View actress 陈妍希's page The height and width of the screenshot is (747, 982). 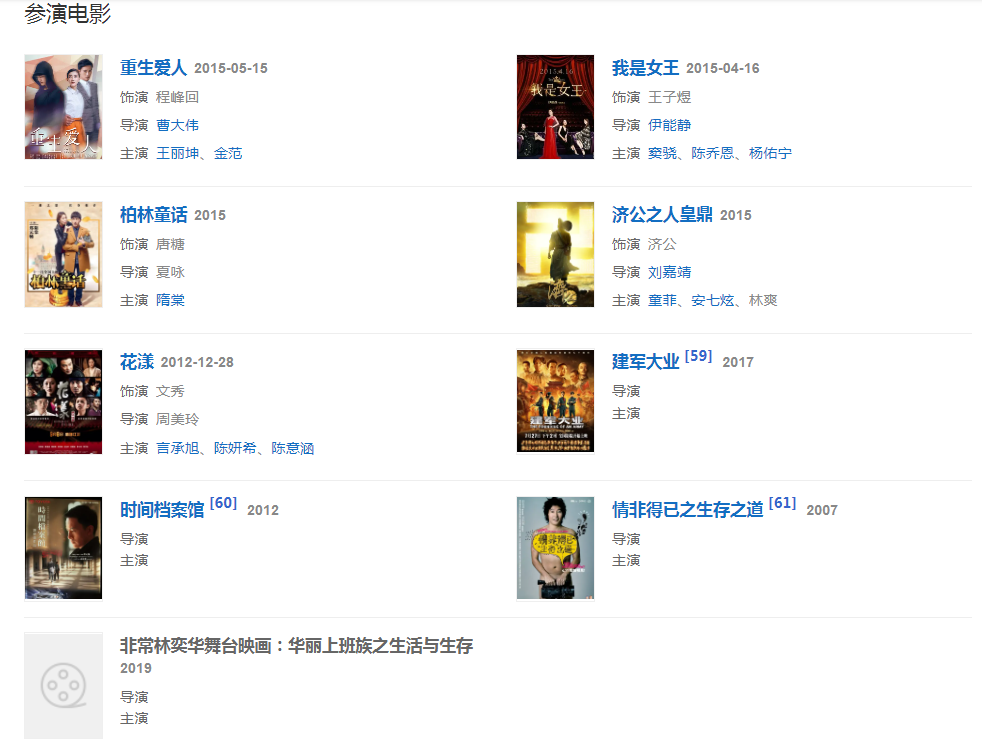point(235,448)
